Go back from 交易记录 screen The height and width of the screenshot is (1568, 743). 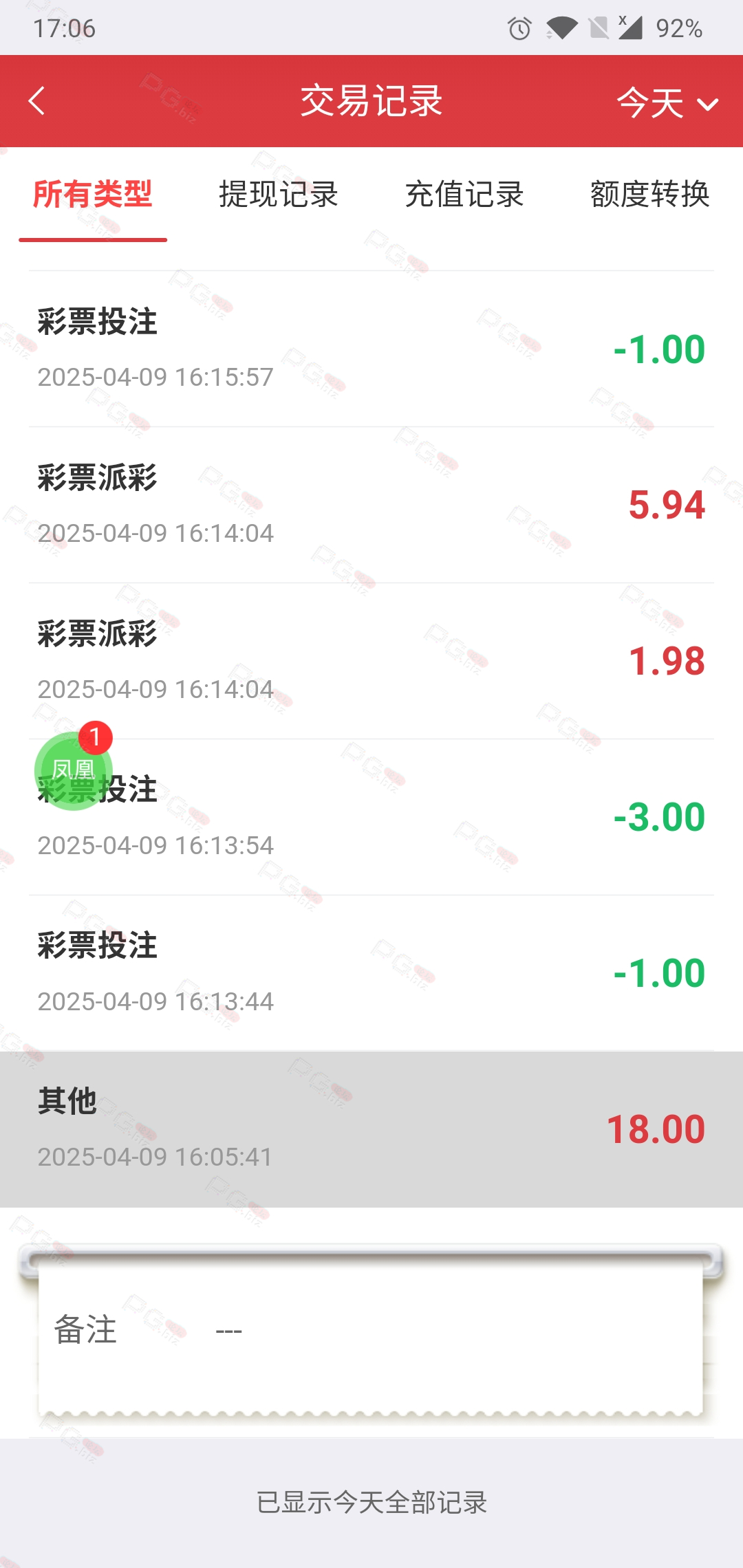click(x=37, y=101)
